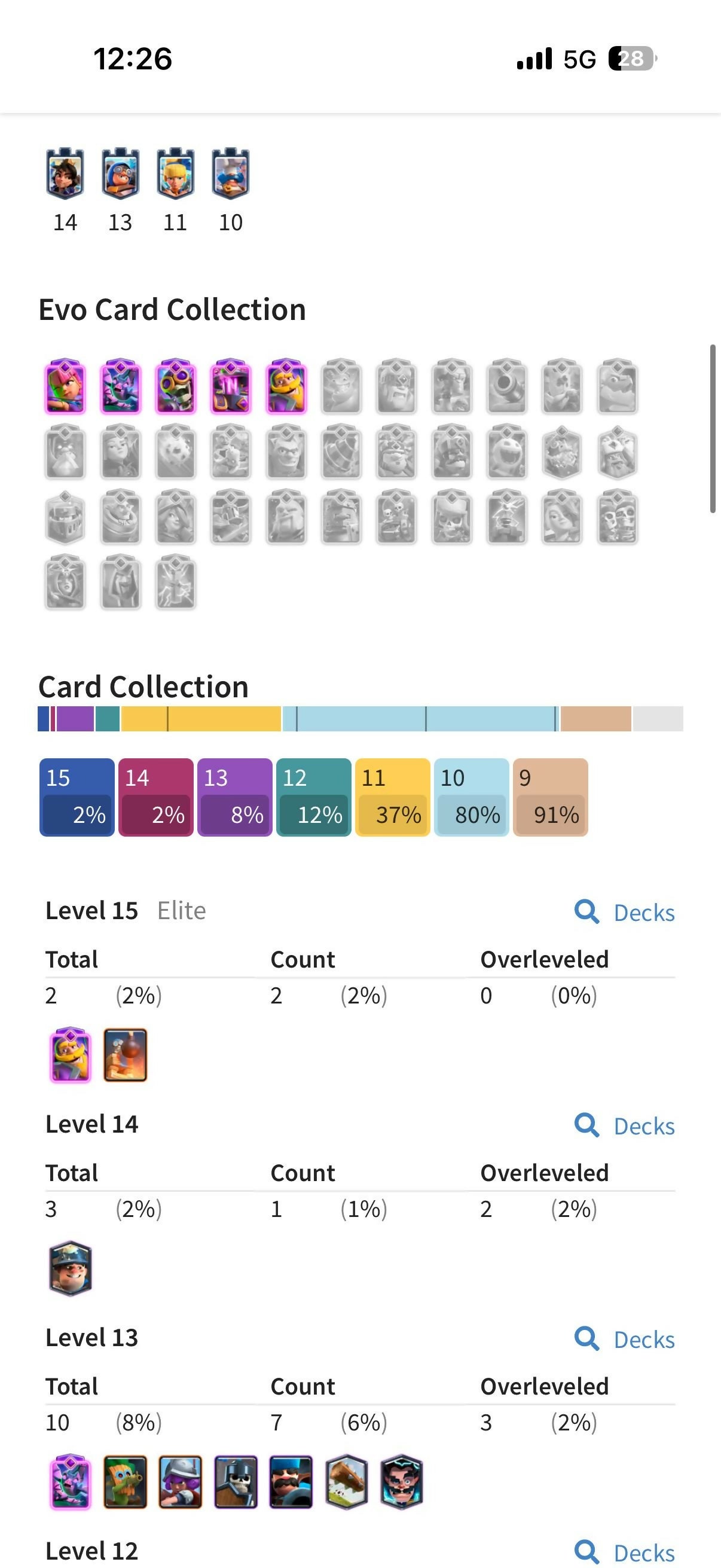Select the level 10 chip showing 80%
This screenshot has width=721, height=1568.
[x=472, y=797]
